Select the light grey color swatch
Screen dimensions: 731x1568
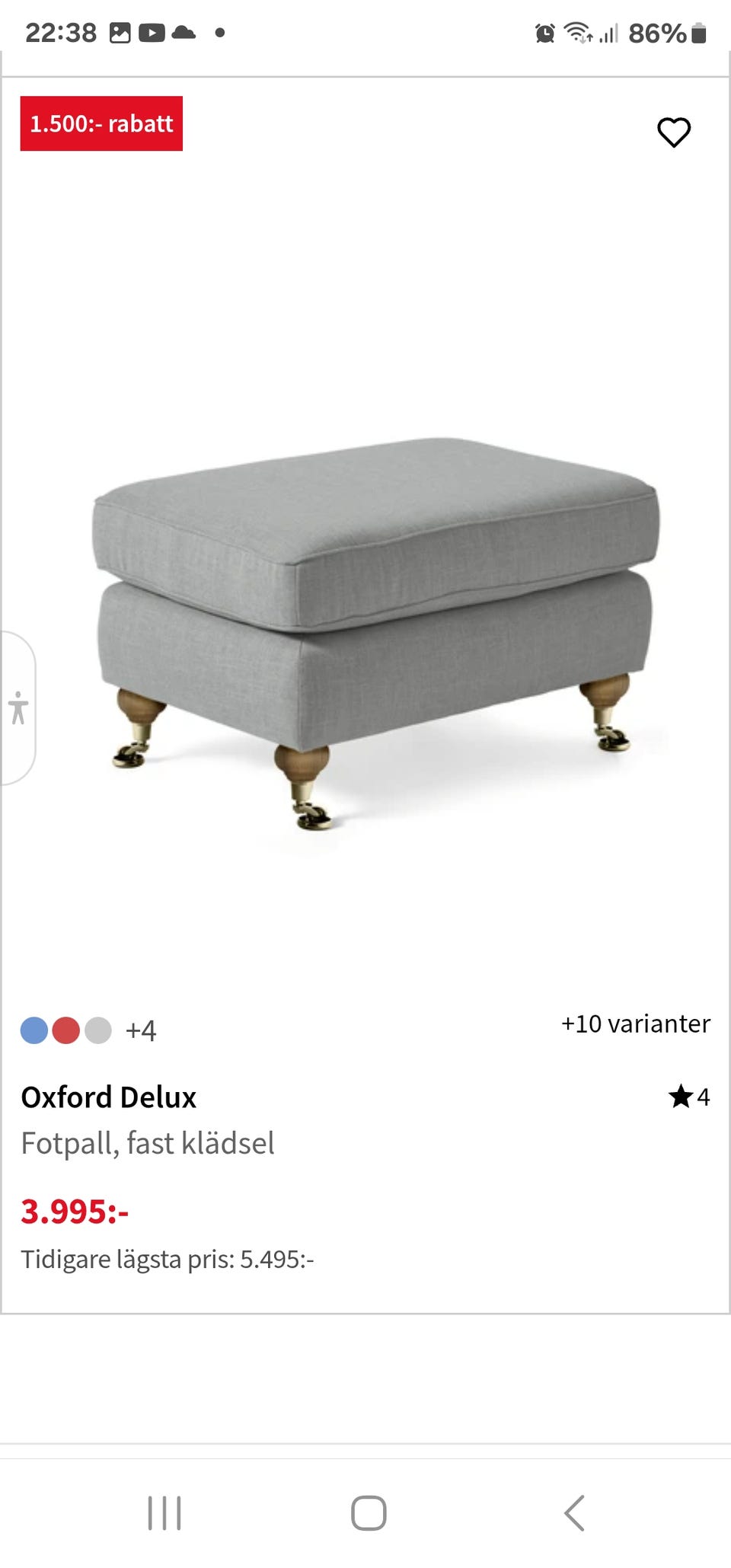[x=98, y=1030]
